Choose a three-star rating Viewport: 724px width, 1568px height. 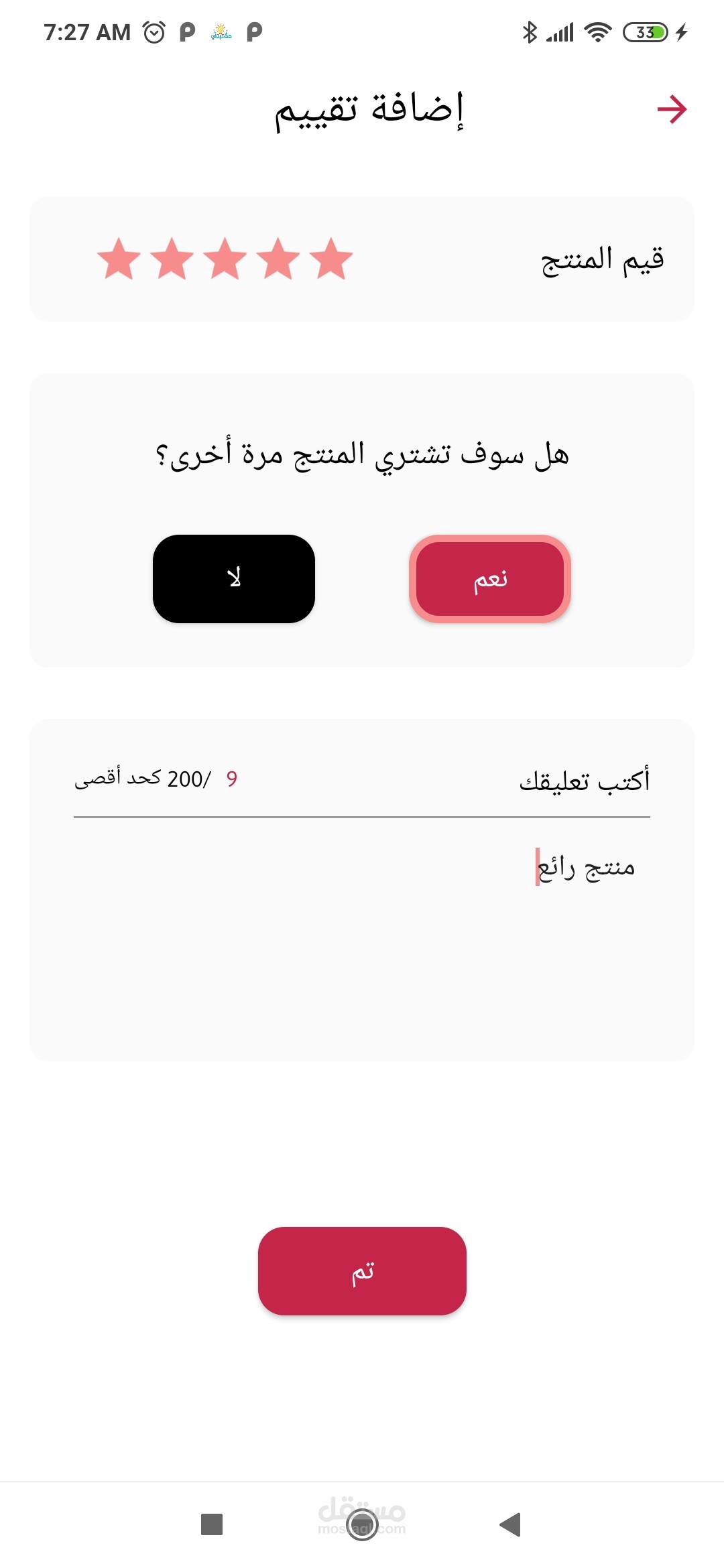[225, 259]
